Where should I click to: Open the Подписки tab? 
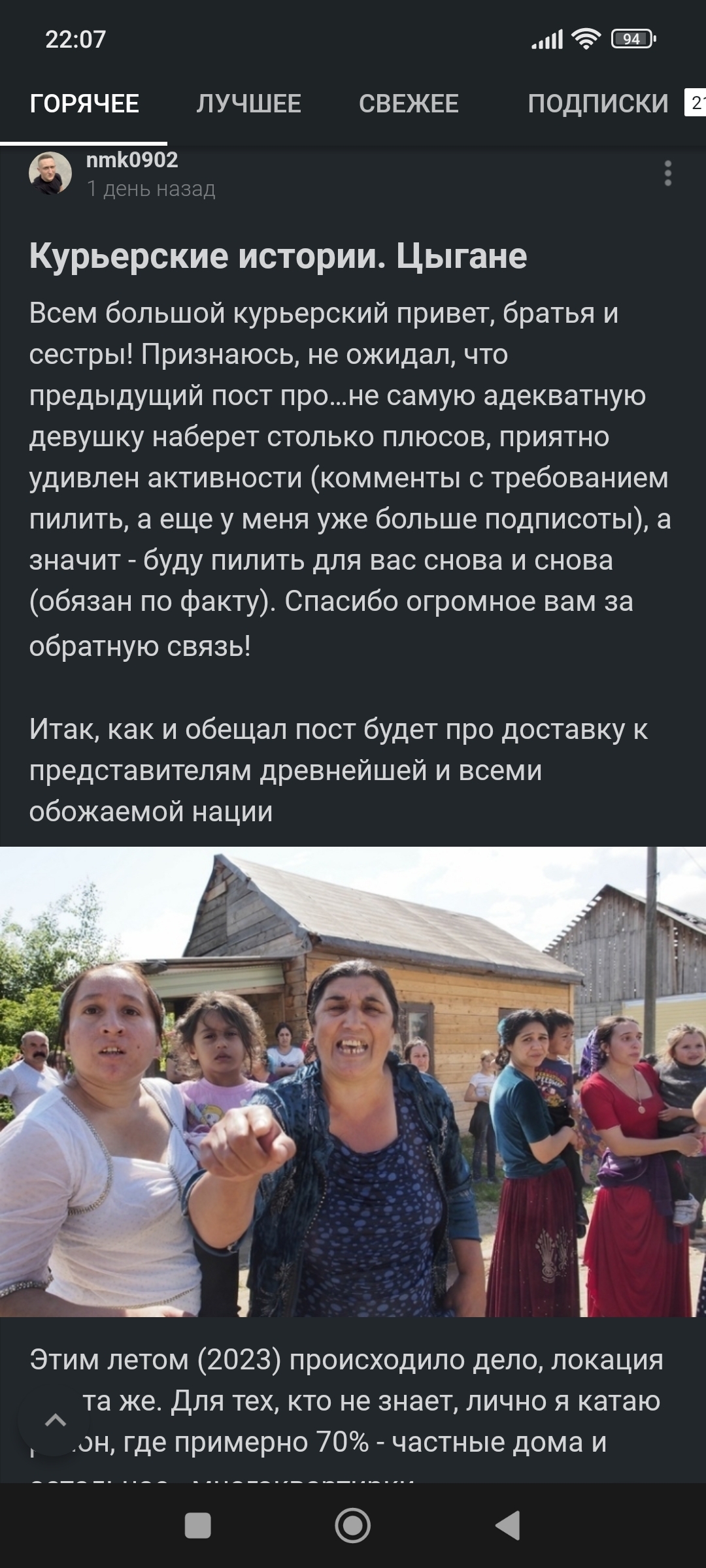click(x=598, y=104)
